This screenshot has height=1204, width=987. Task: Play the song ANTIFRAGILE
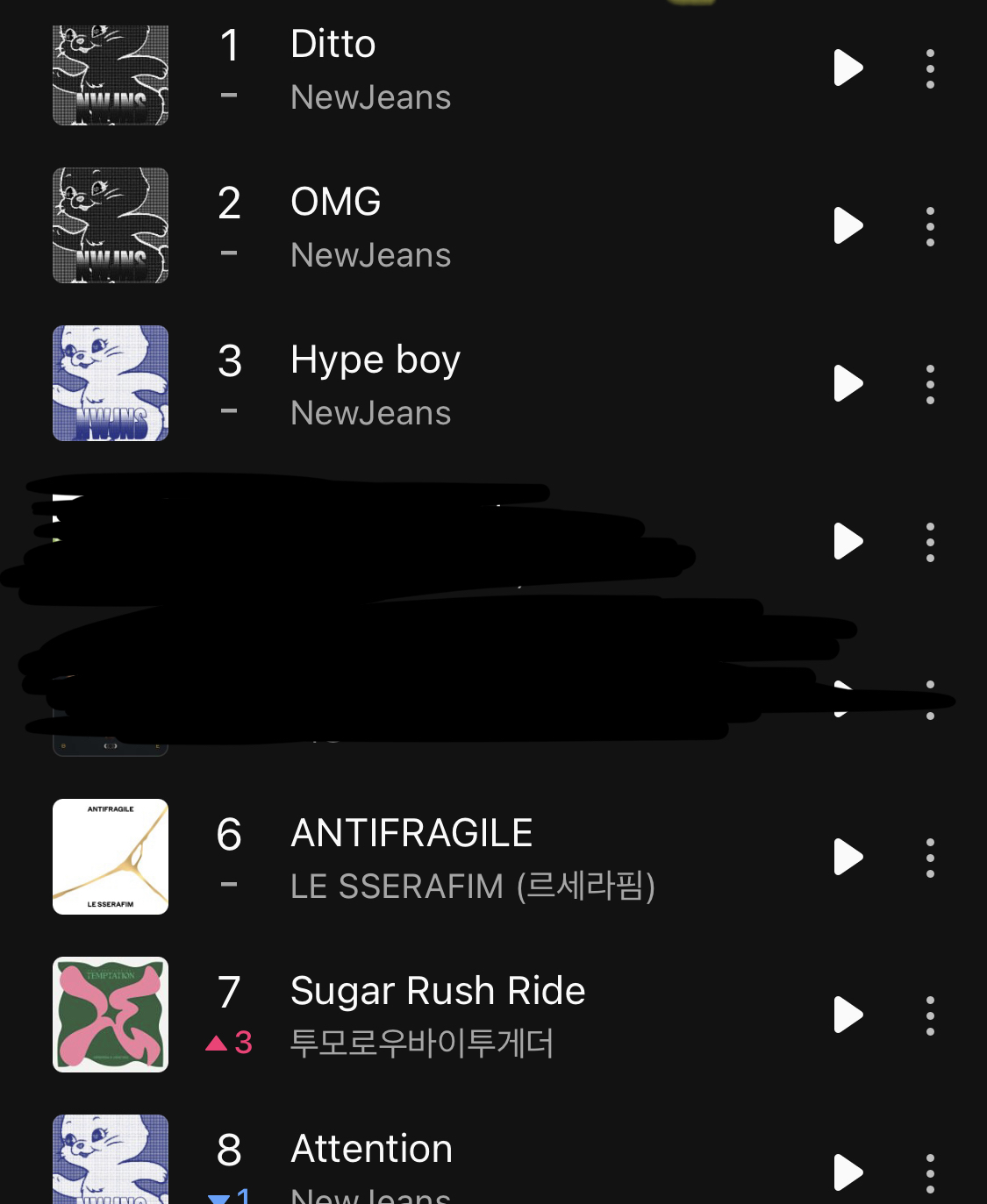pos(848,858)
